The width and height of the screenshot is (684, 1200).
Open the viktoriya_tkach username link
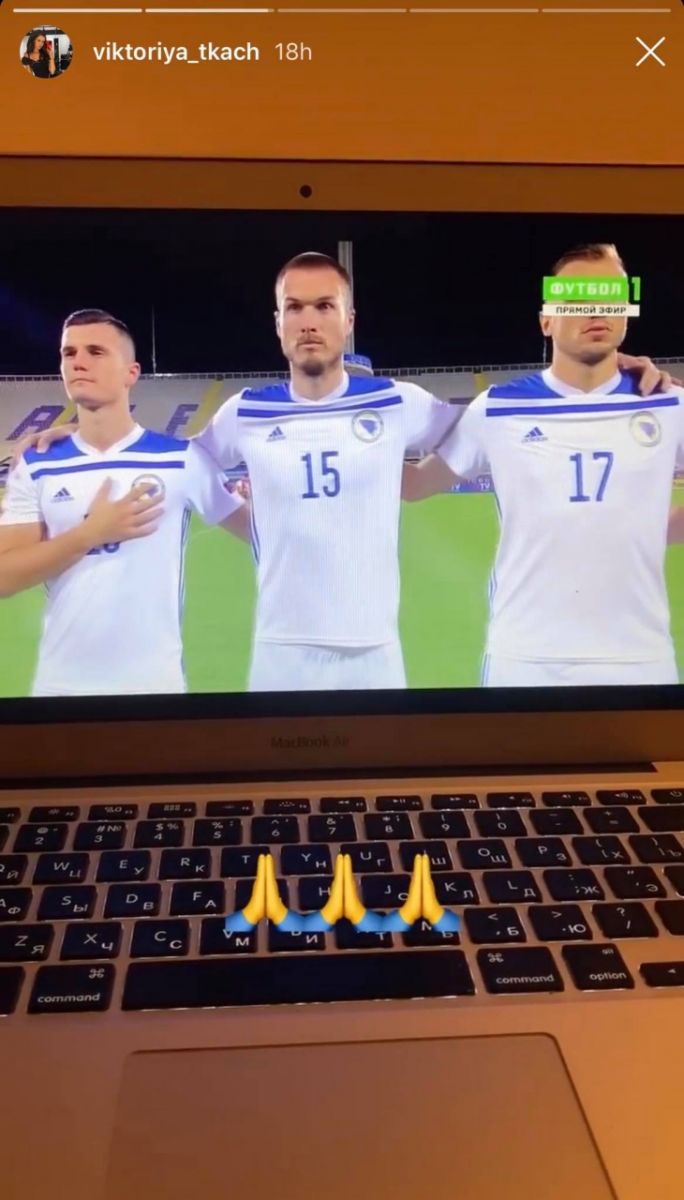(176, 52)
